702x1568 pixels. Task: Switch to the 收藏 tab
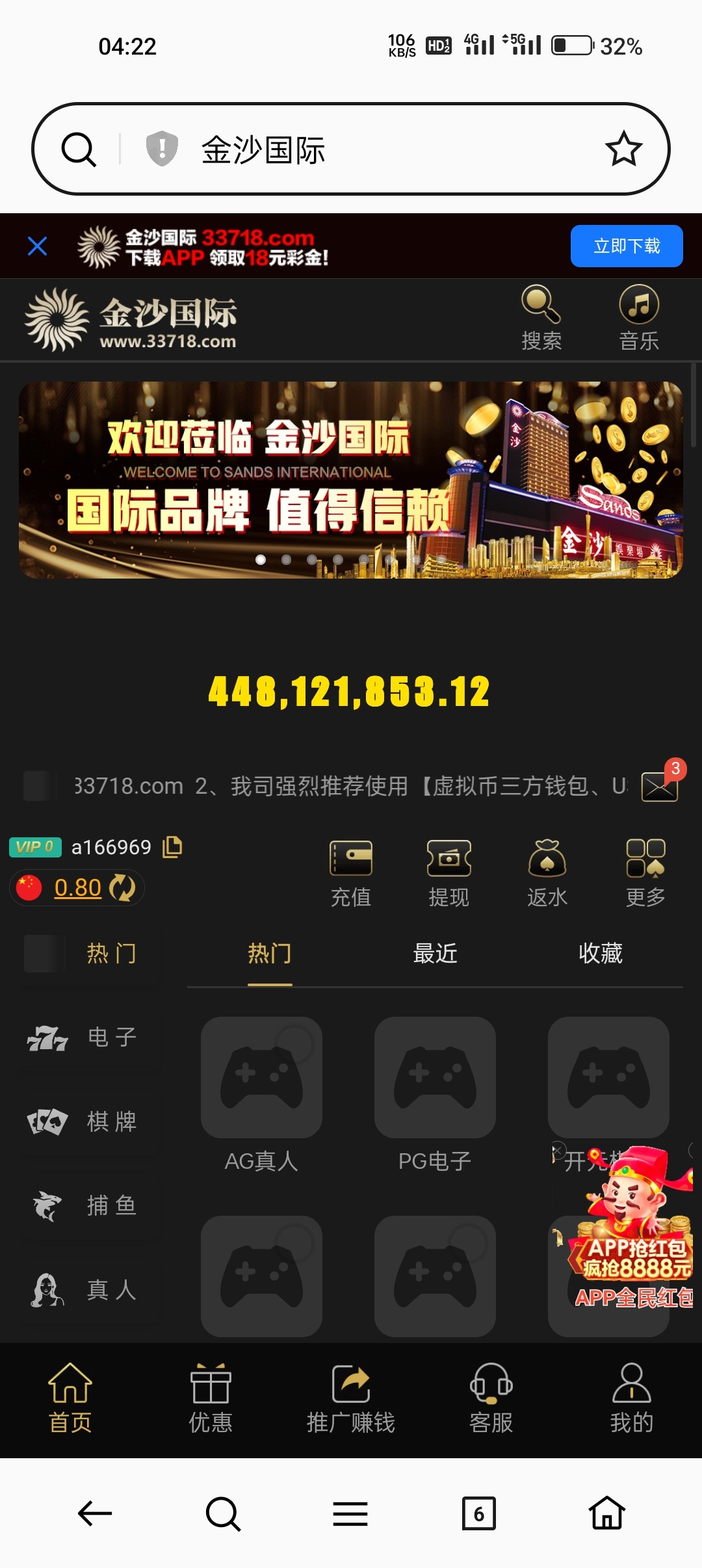pyautogui.click(x=600, y=954)
